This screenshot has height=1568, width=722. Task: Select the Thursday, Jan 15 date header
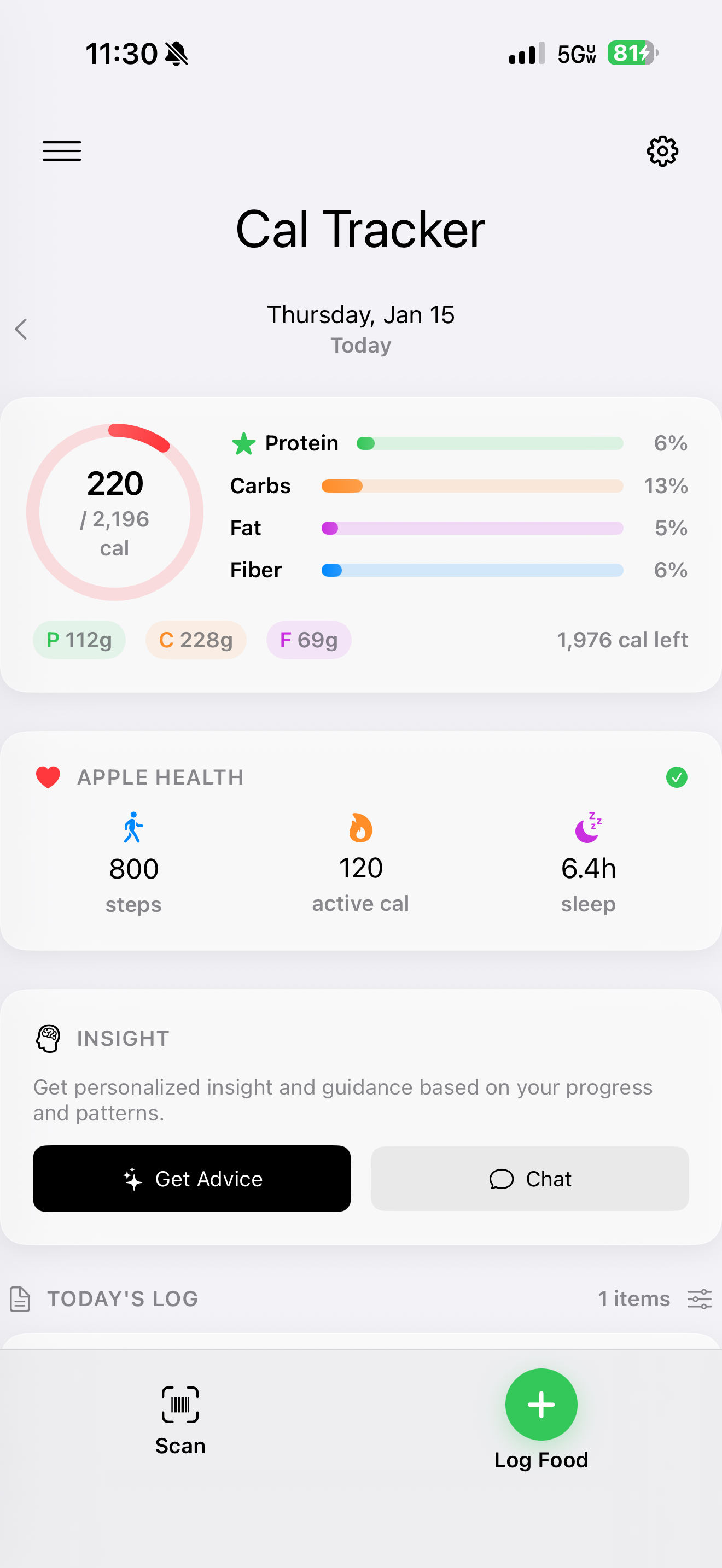pyautogui.click(x=361, y=314)
